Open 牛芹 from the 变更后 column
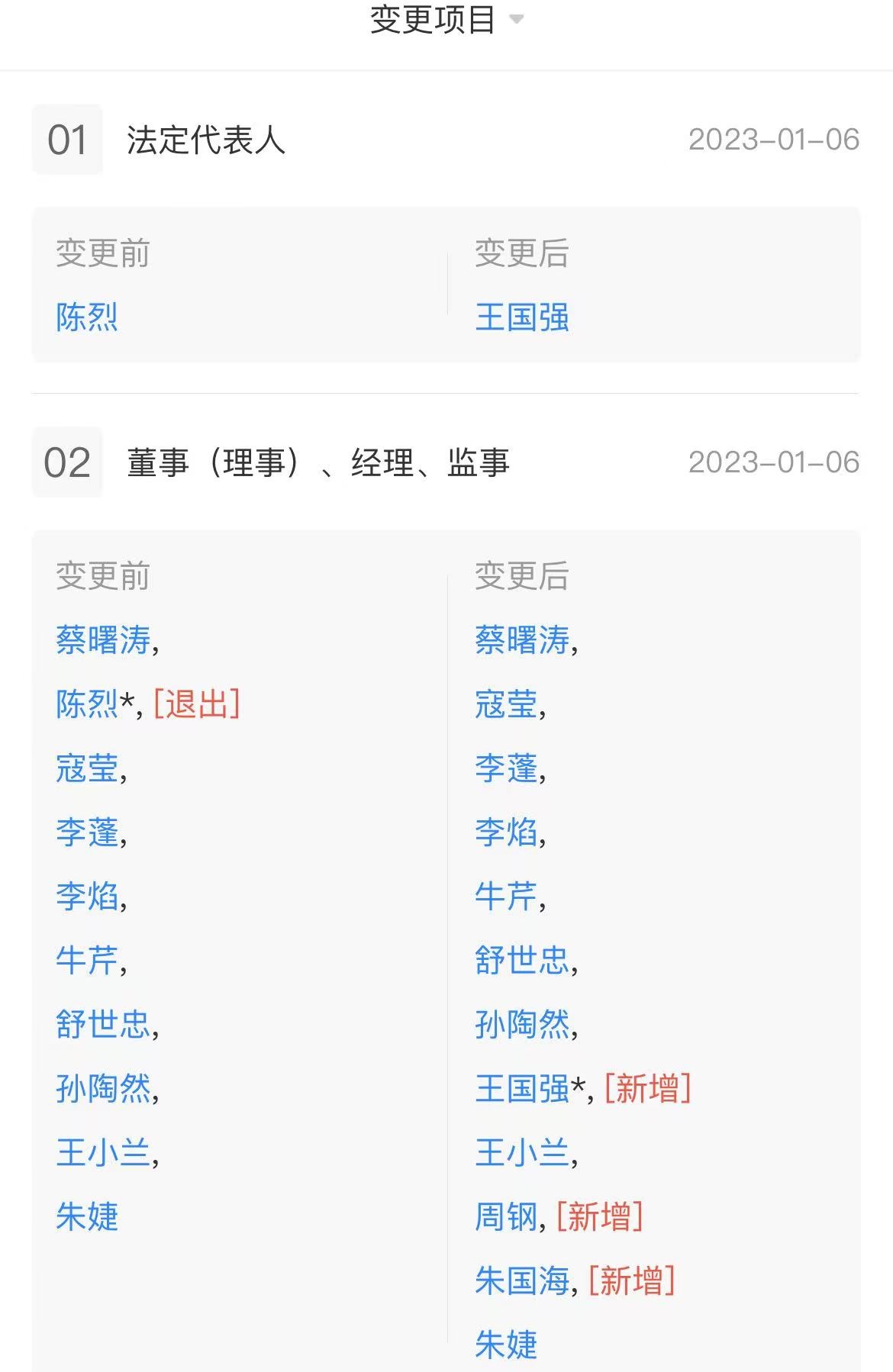This screenshot has height=1372, width=893. tap(506, 896)
